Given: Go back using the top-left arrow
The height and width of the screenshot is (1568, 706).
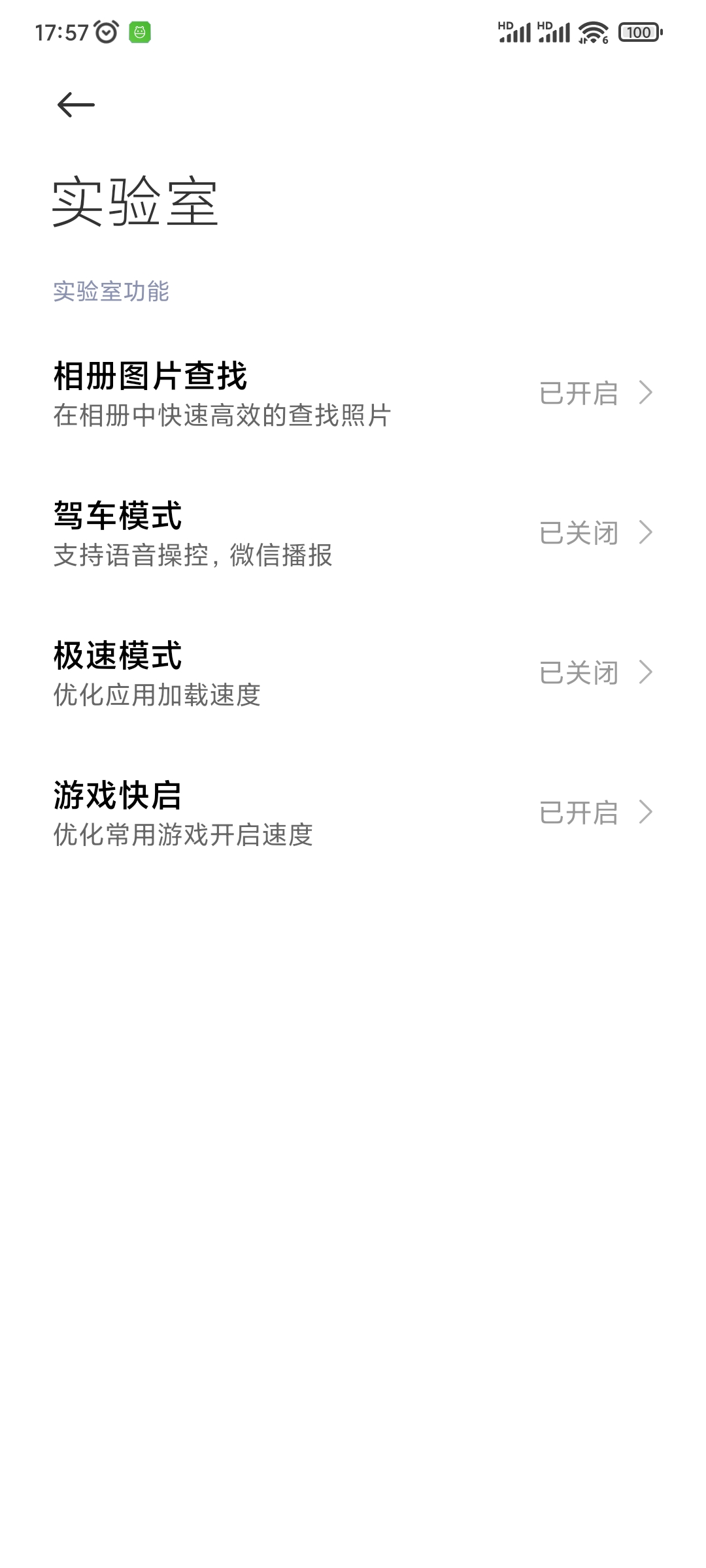Looking at the screenshot, I should pyautogui.click(x=76, y=105).
